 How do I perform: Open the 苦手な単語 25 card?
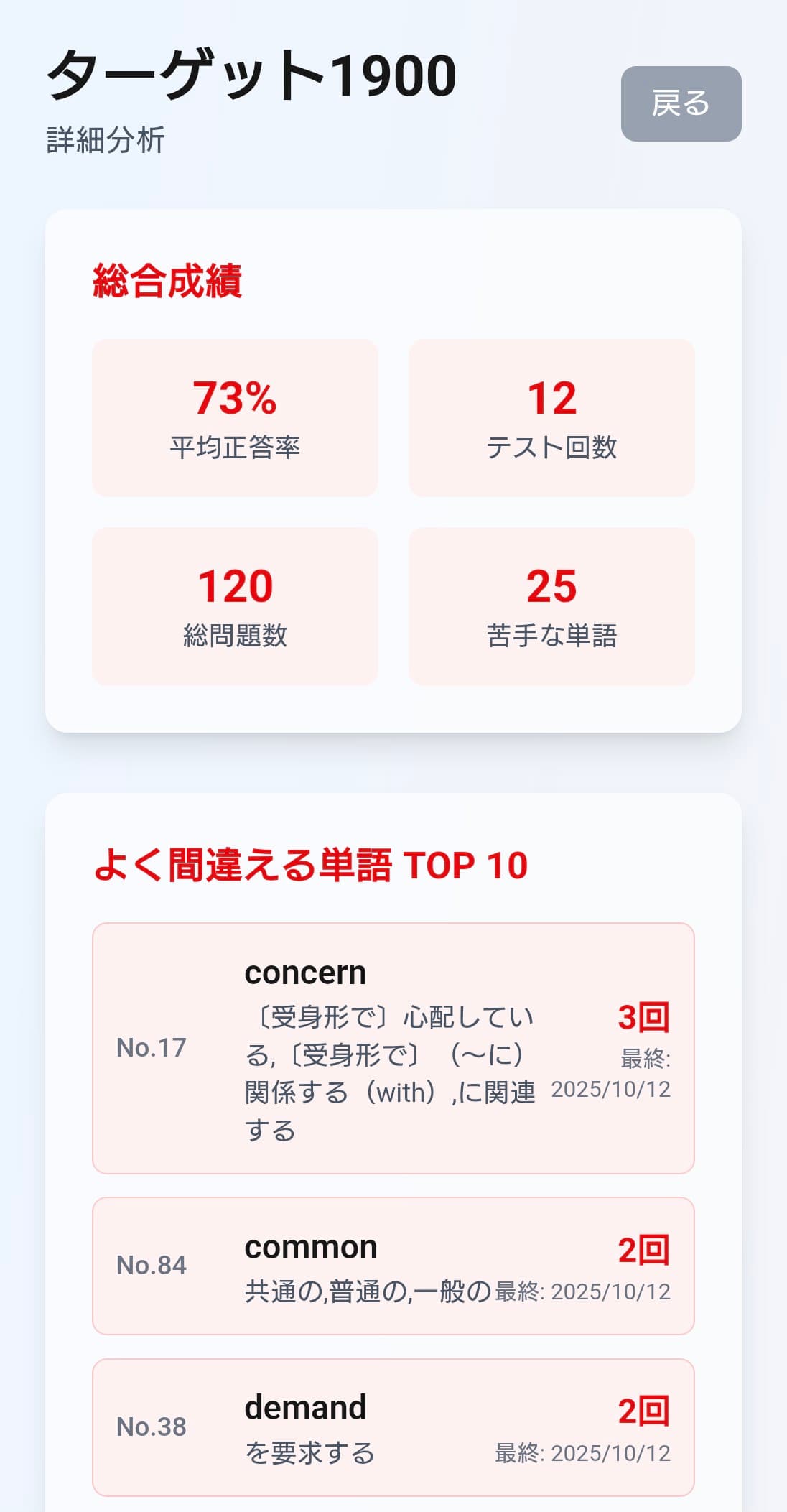551,606
